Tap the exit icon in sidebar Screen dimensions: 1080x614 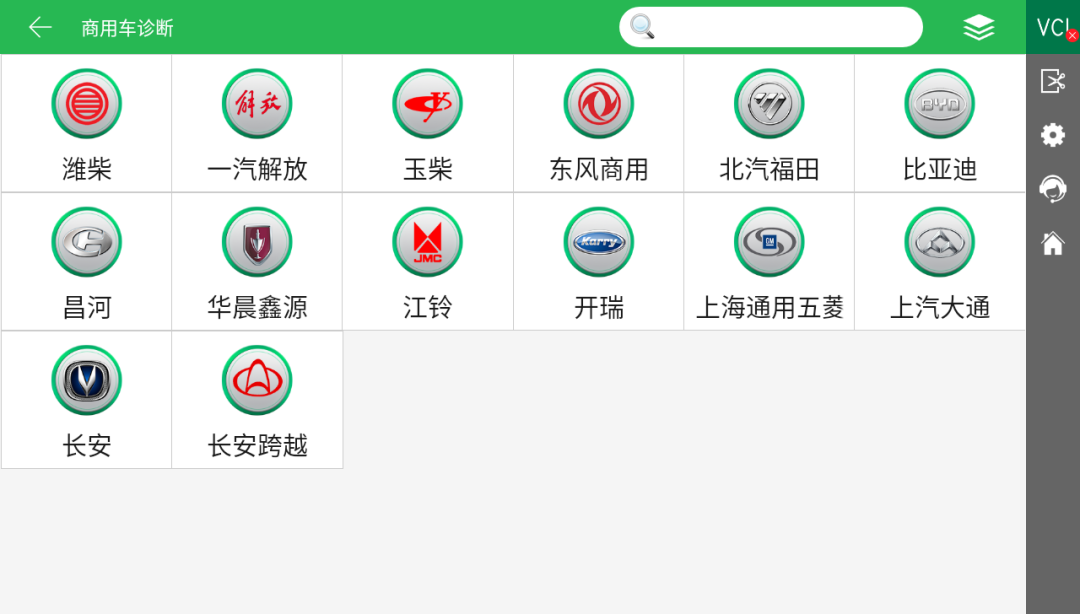coord(1052,81)
